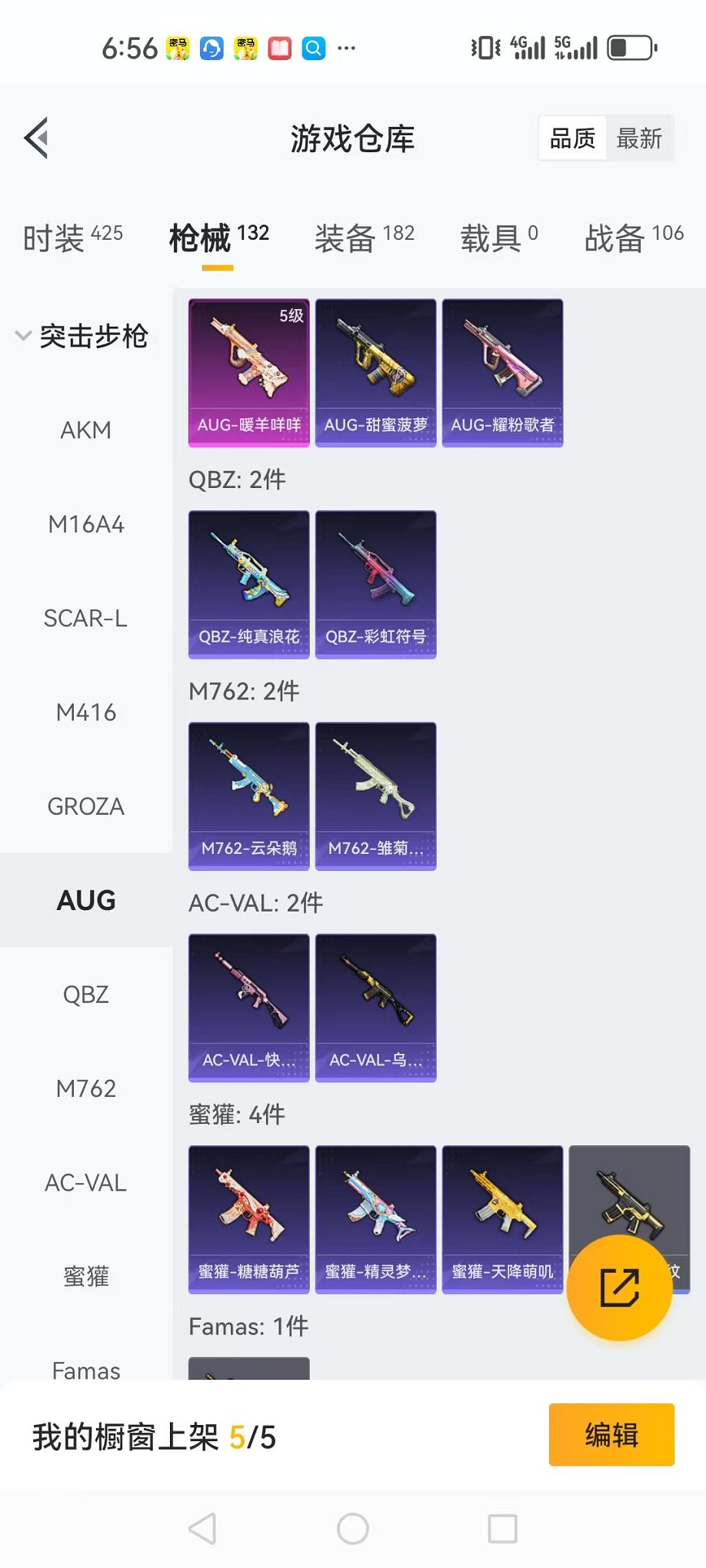Open the 蜜獾-糖糖葫芦 skin
The image size is (706, 1568).
249,1220
